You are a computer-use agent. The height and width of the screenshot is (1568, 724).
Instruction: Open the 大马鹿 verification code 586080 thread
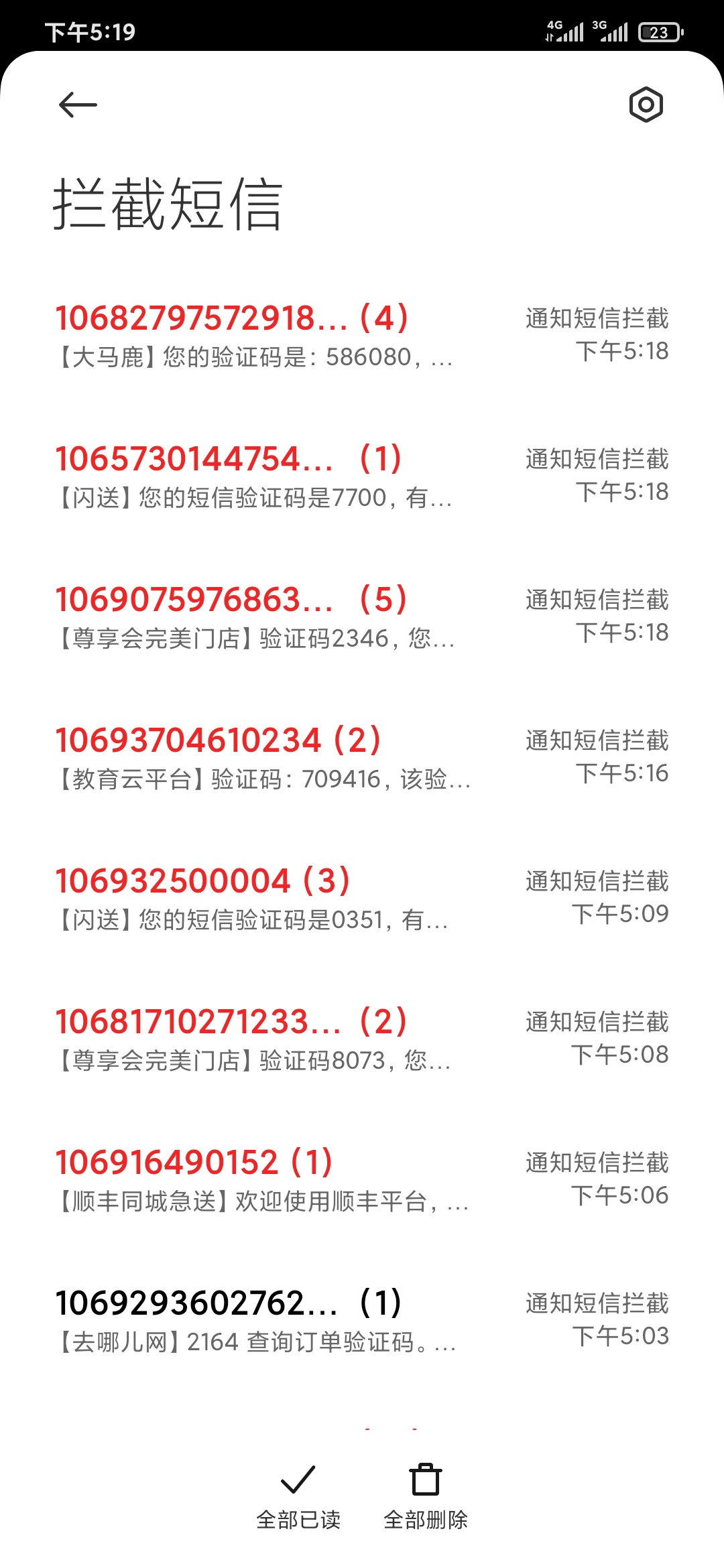362,336
